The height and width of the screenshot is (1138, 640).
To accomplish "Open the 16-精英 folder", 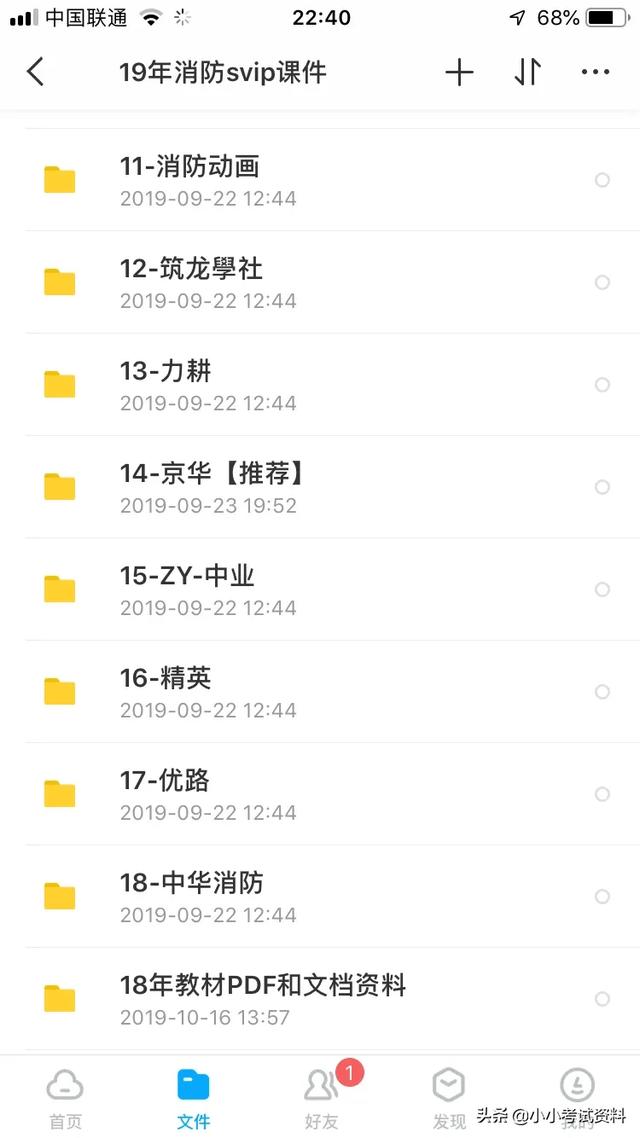I will pyautogui.click(x=166, y=692).
